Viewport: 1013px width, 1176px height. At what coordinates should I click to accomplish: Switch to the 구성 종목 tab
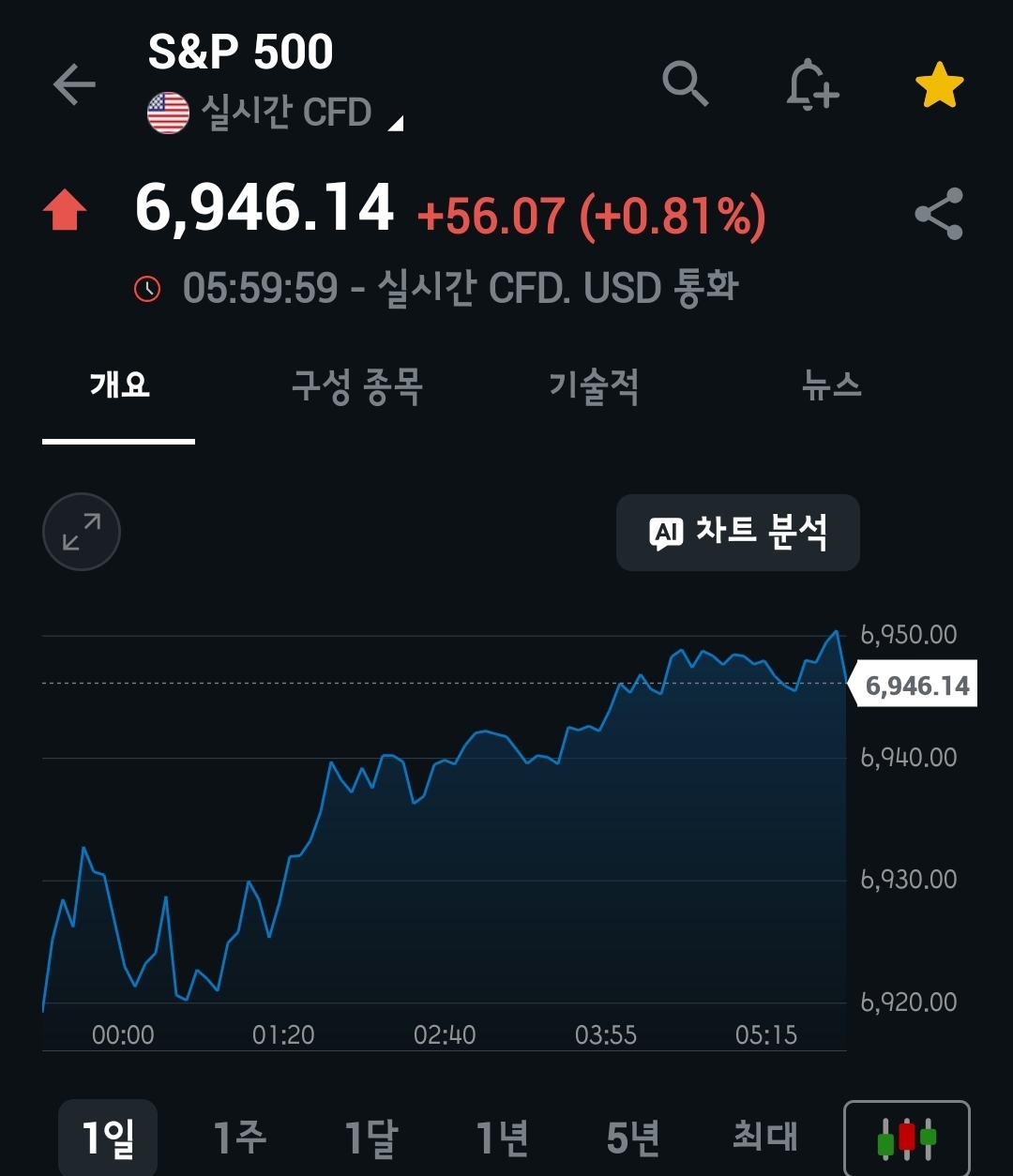(x=356, y=386)
